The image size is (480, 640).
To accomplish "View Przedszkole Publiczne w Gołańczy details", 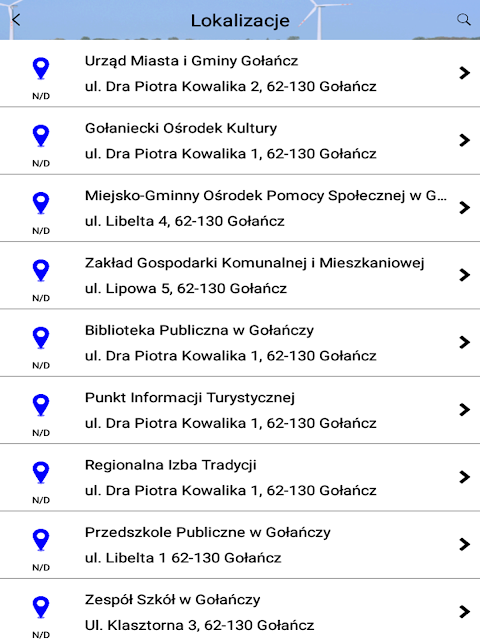I will (x=240, y=545).
